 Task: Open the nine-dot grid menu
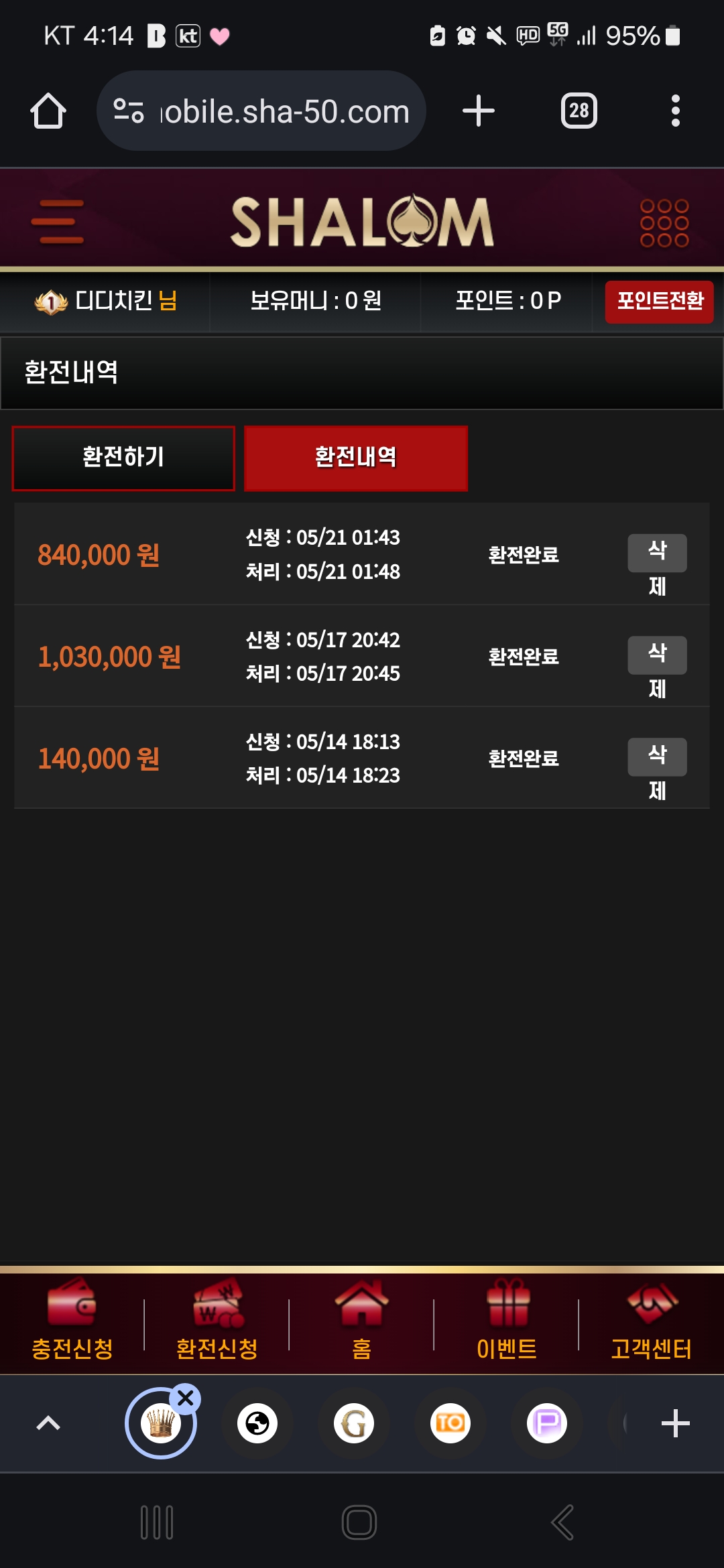coord(664,223)
